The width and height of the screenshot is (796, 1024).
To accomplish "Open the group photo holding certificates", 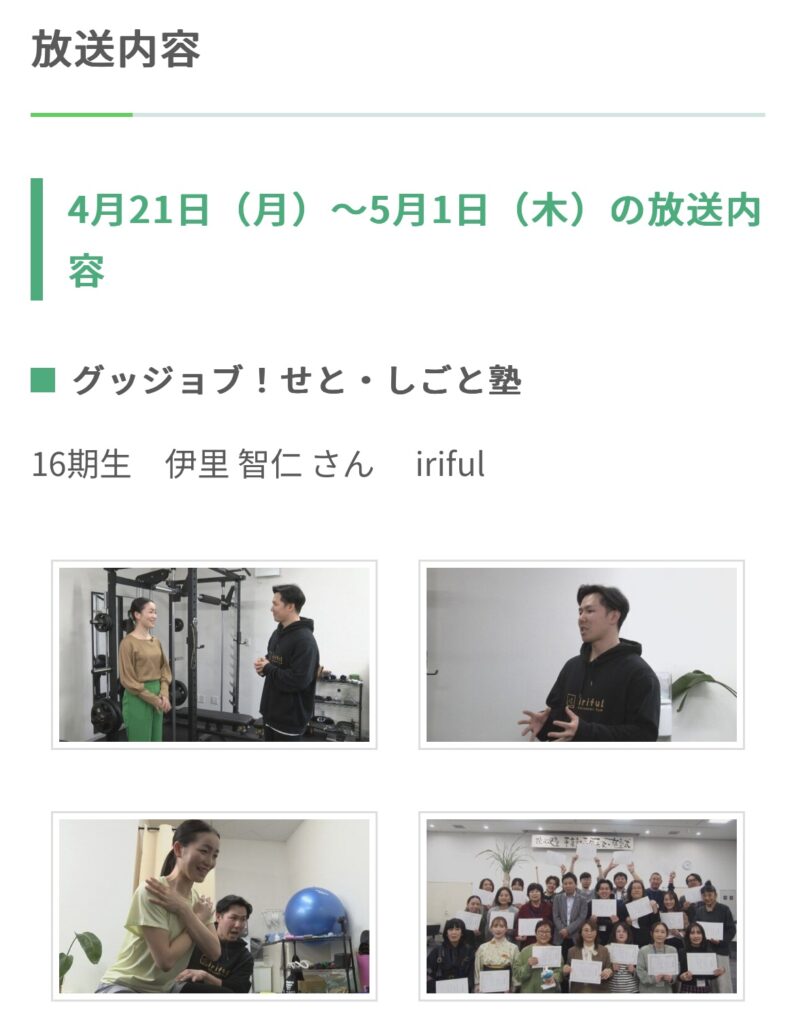I will [581, 906].
